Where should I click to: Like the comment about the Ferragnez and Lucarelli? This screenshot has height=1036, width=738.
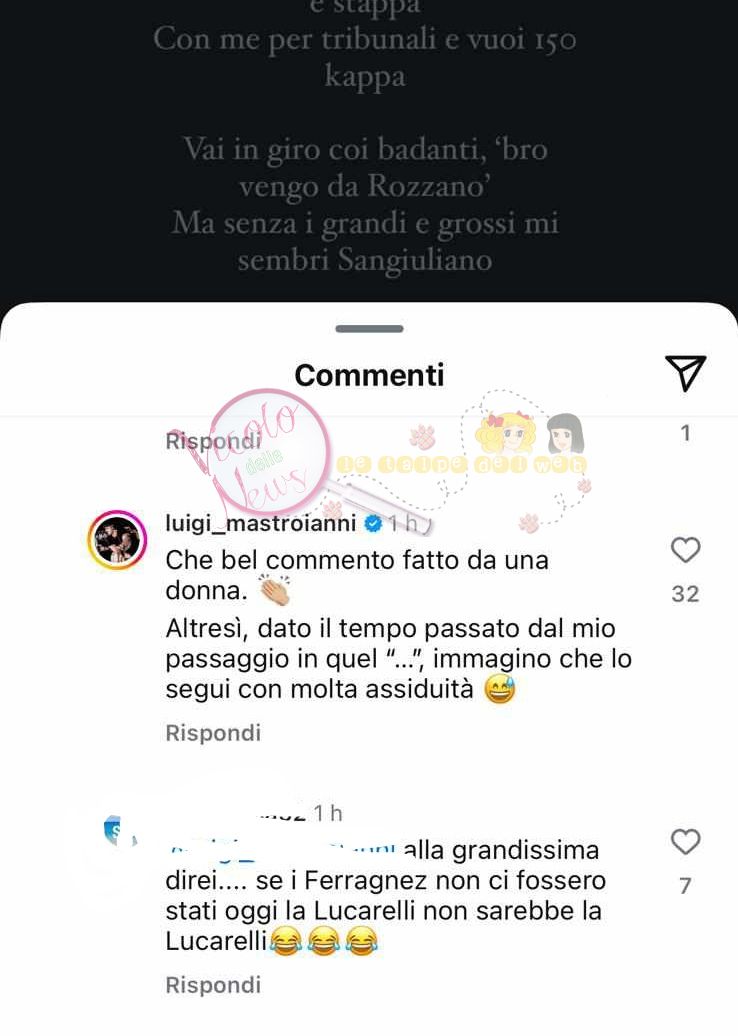pyautogui.click(x=685, y=842)
